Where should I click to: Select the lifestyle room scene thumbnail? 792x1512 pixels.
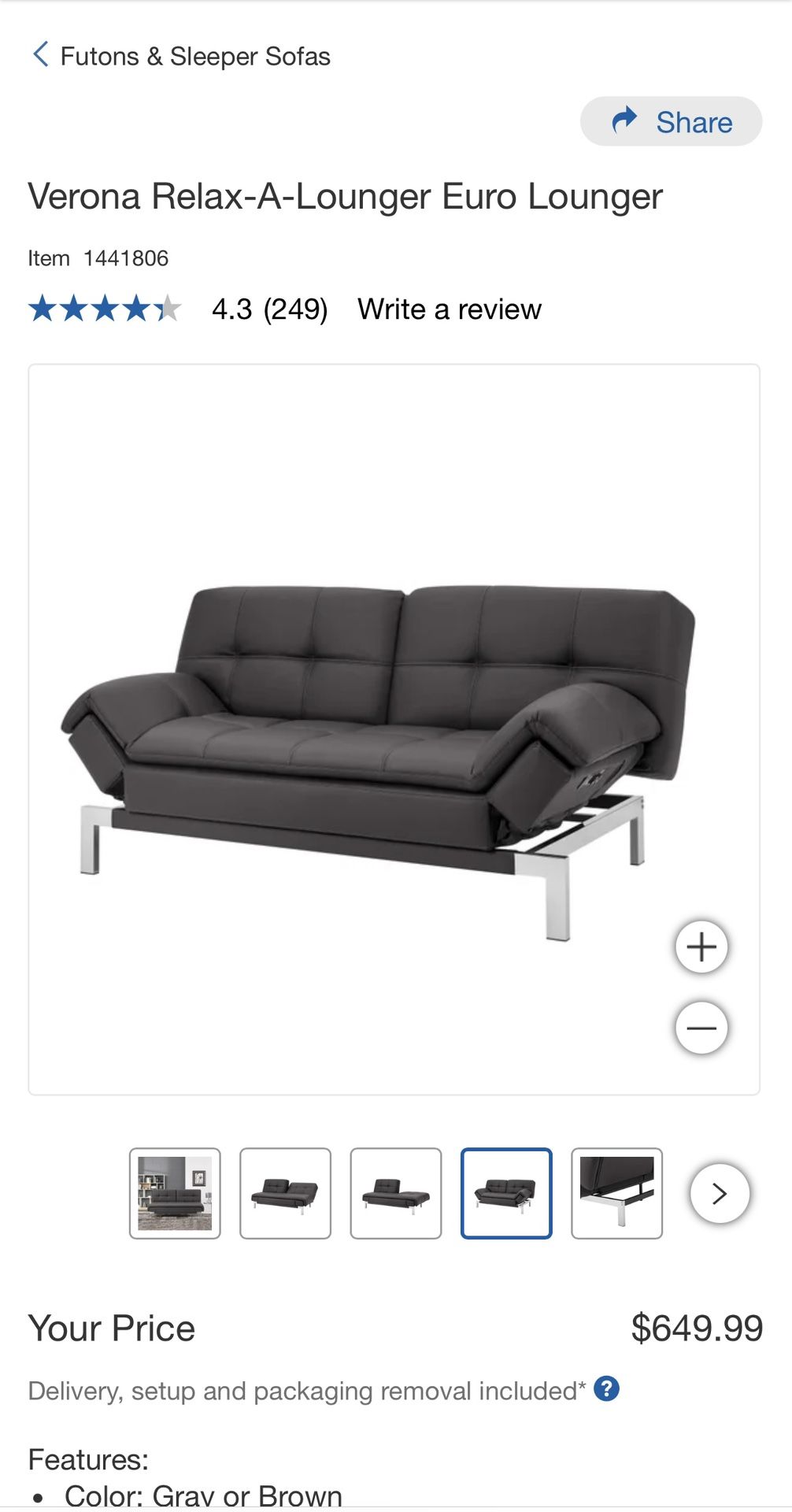(174, 1193)
